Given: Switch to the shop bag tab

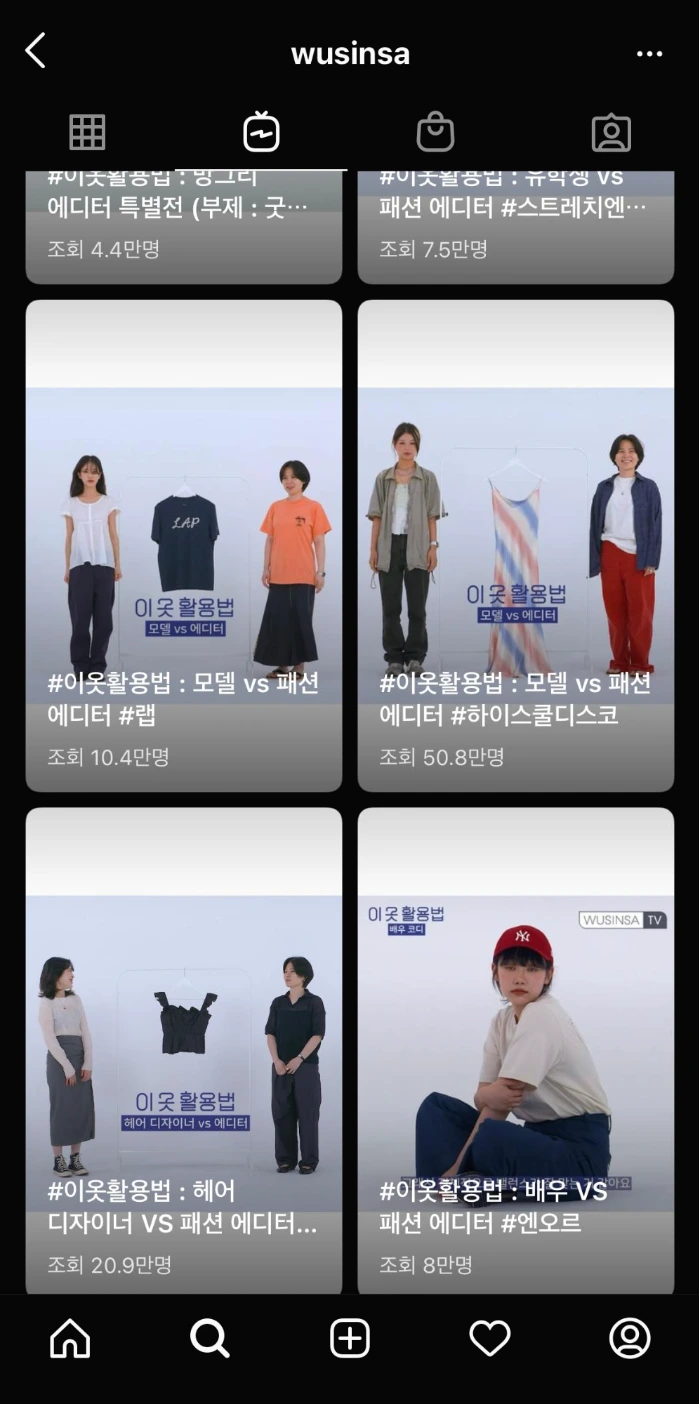Looking at the screenshot, I should tap(435, 132).
